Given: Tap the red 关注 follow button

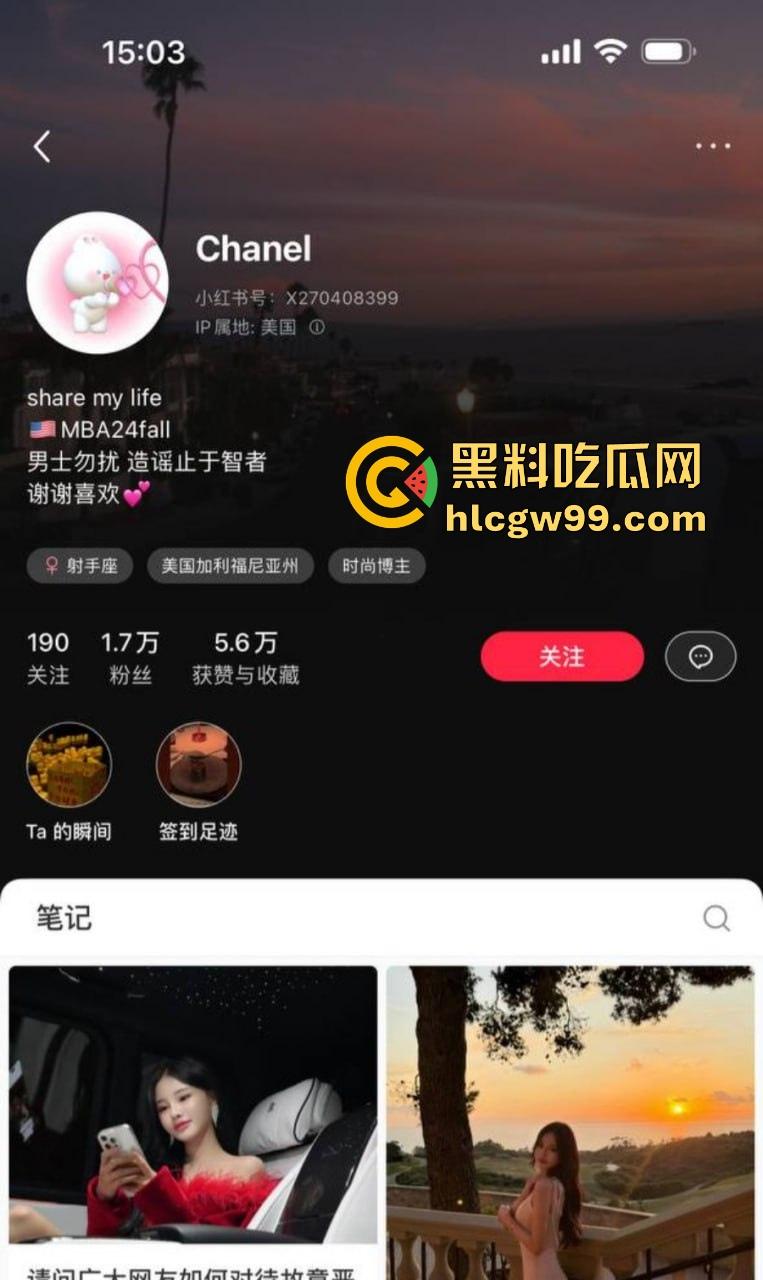Looking at the screenshot, I should [x=561, y=656].
